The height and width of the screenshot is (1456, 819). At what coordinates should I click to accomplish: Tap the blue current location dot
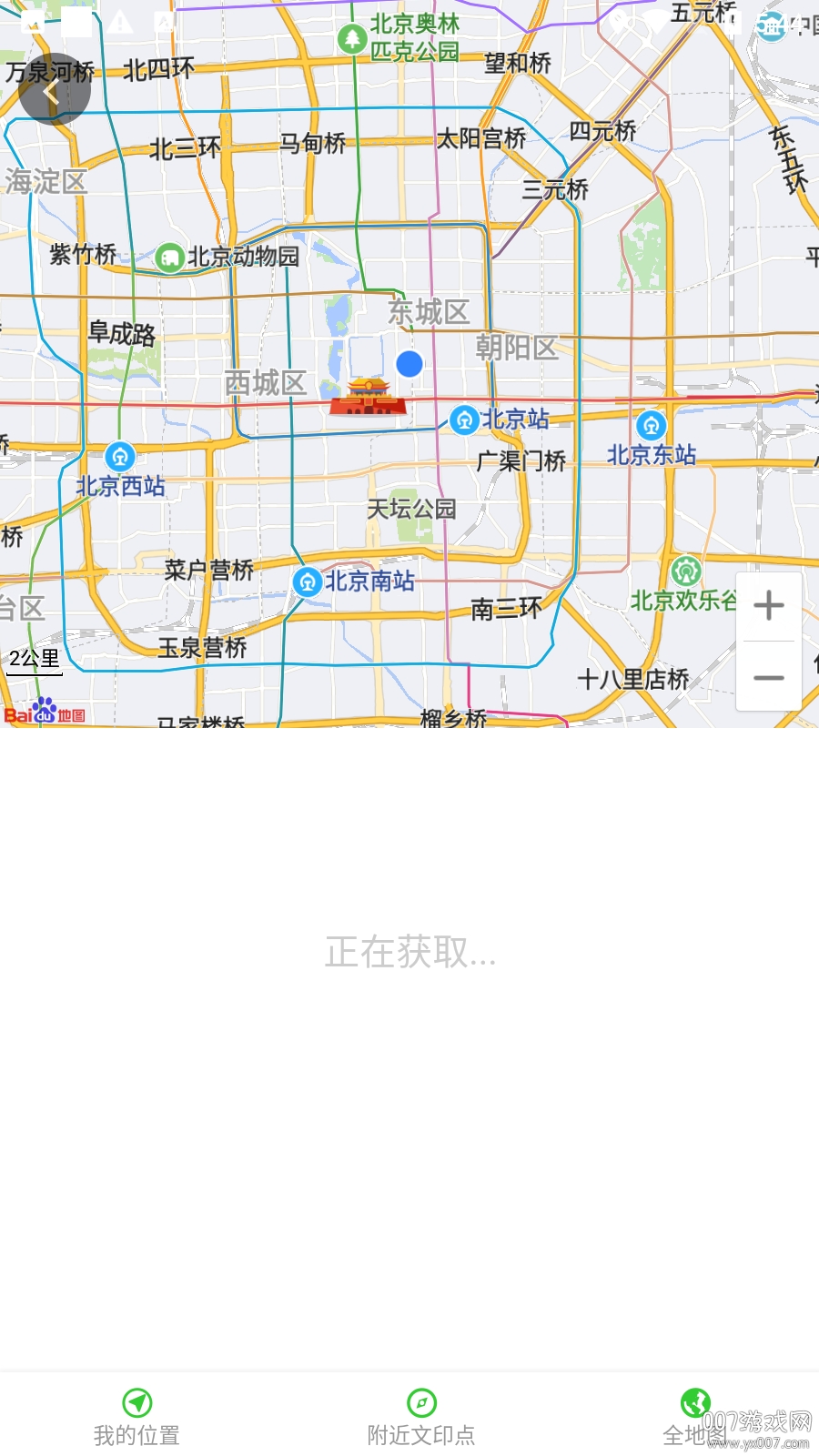(x=409, y=364)
